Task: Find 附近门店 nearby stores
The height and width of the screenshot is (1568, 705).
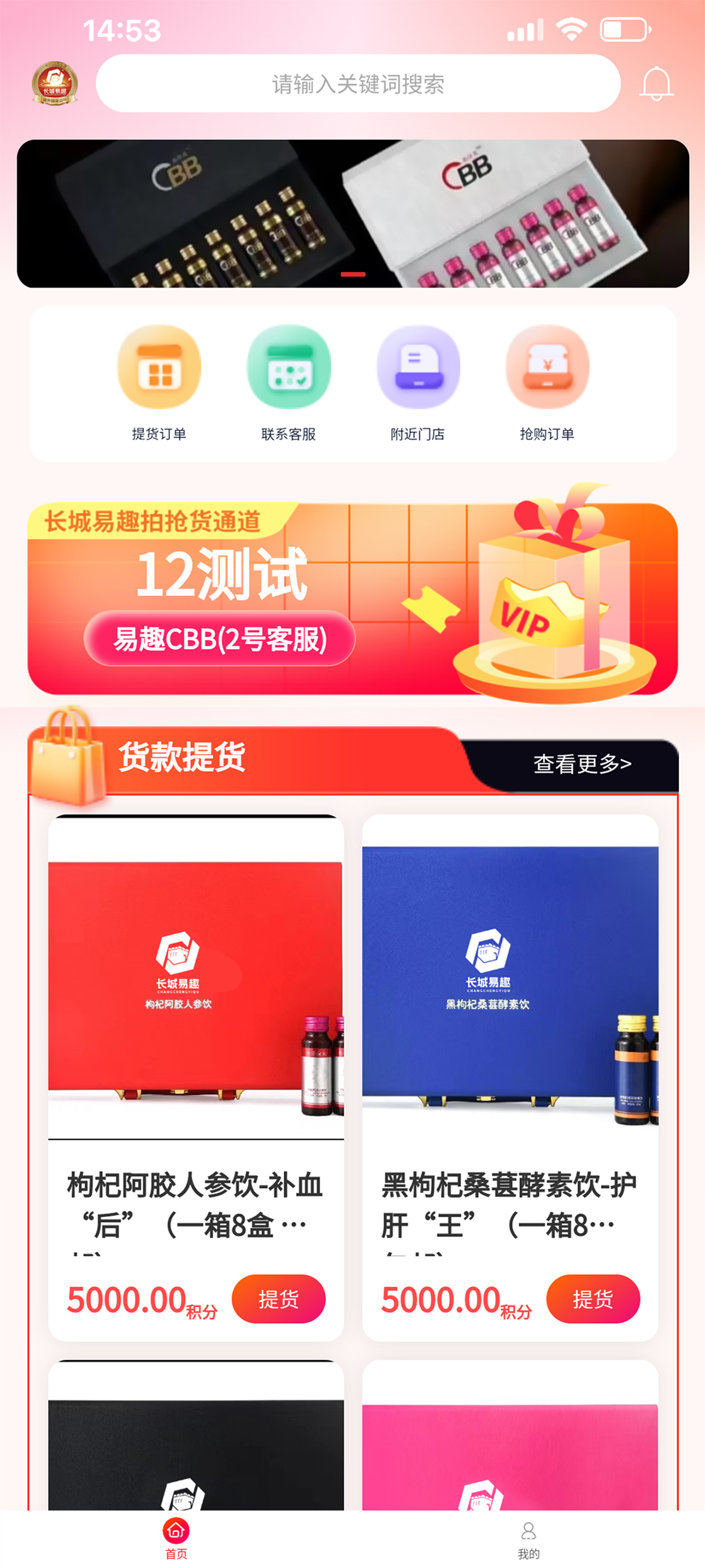Action: tap(418, 382)
